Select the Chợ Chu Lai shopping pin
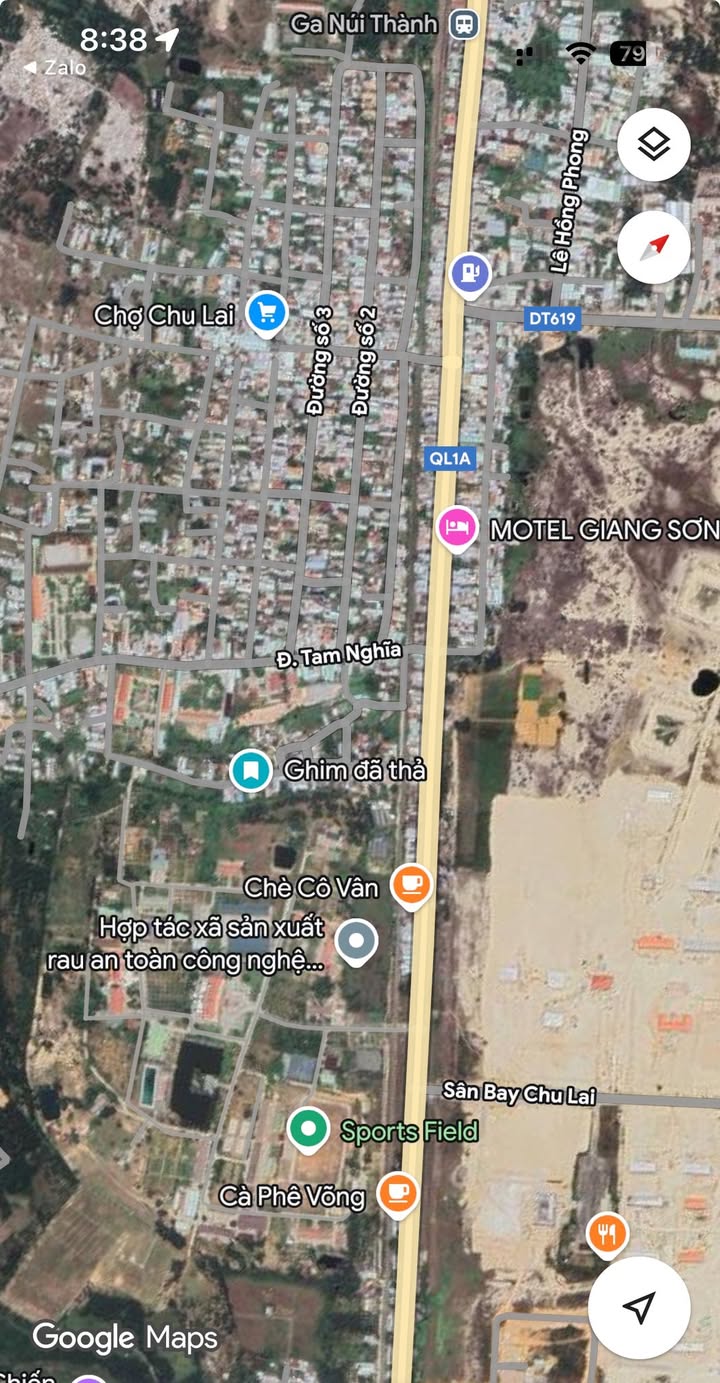 (x=266, y=313)
